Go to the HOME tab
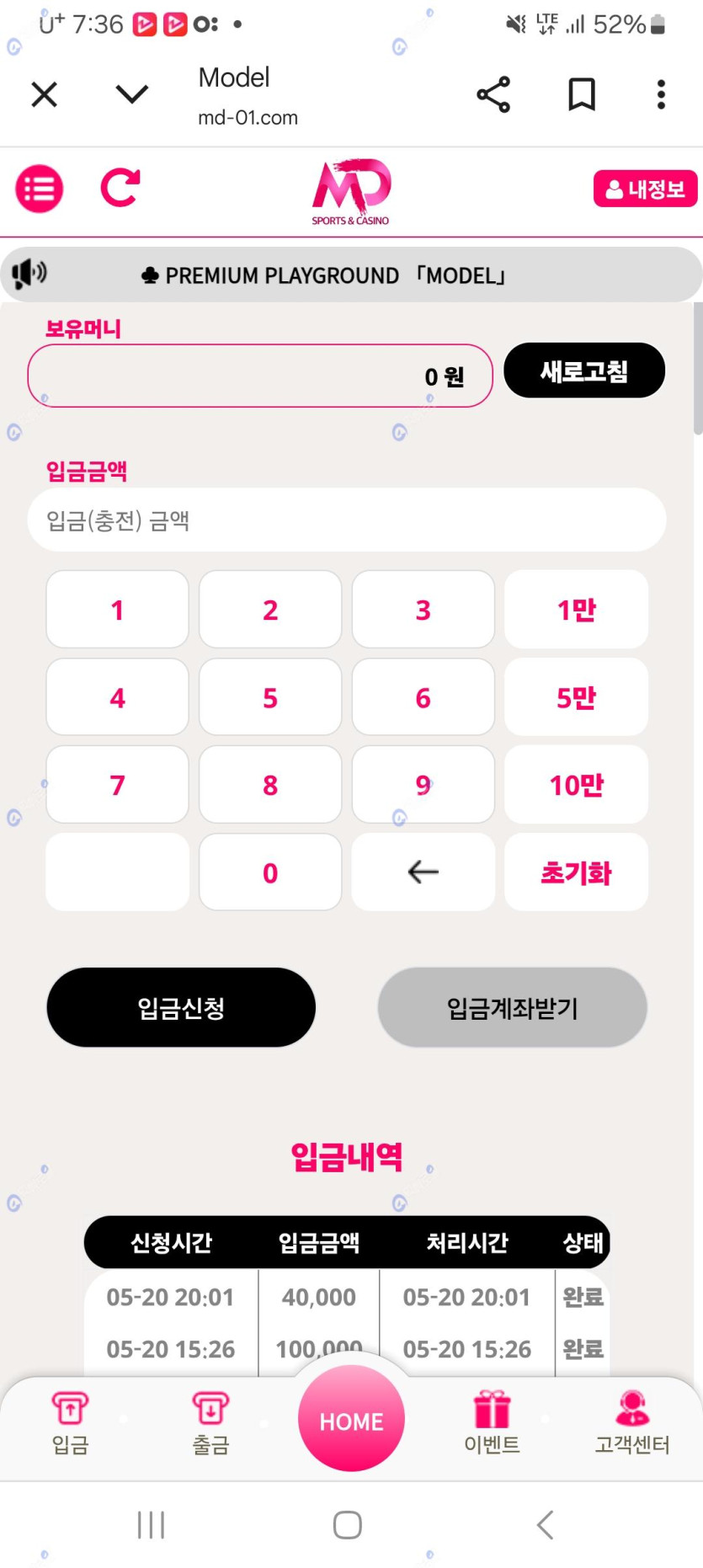703x1568 pixels. point(351,1421)
